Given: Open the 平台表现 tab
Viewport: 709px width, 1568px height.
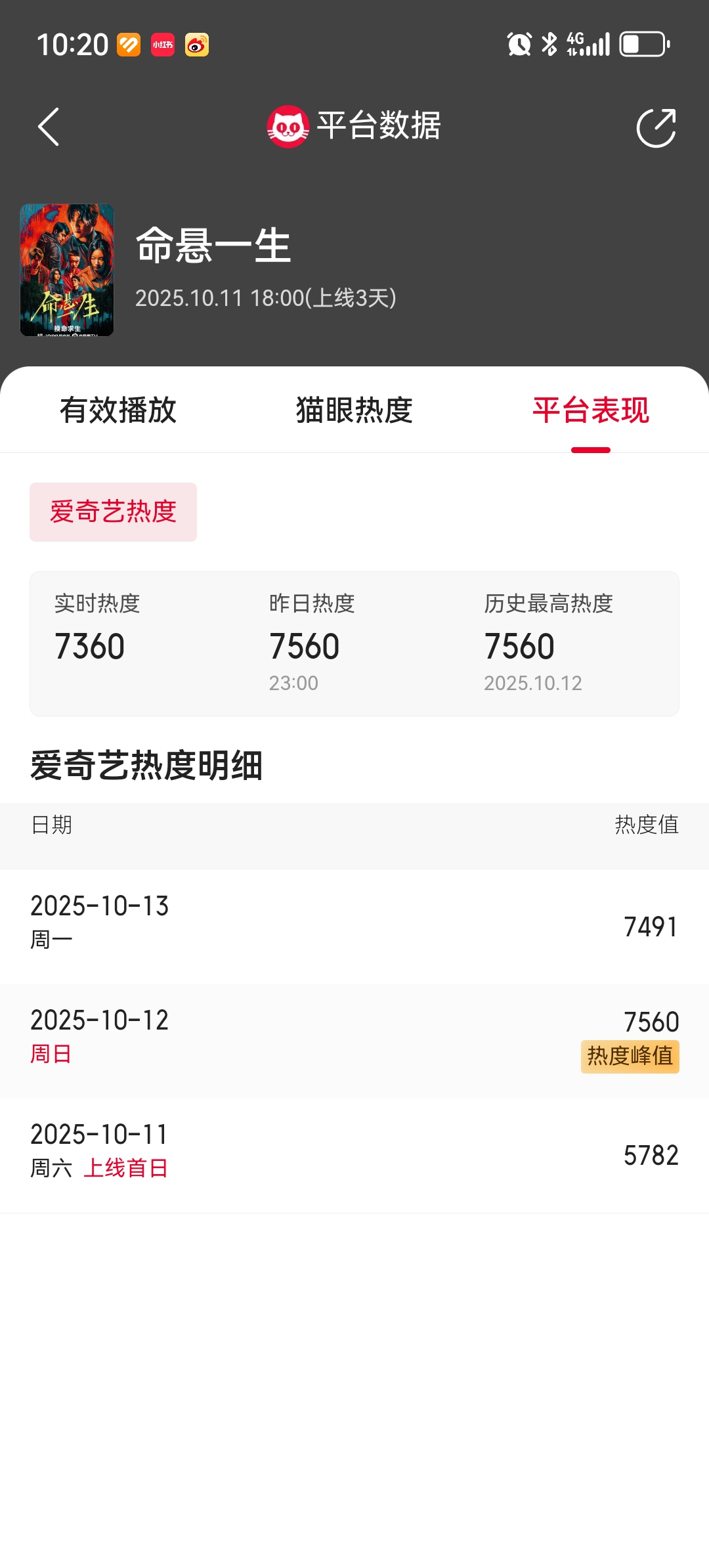Looking at the screenshot, I should tap(591, 411).
